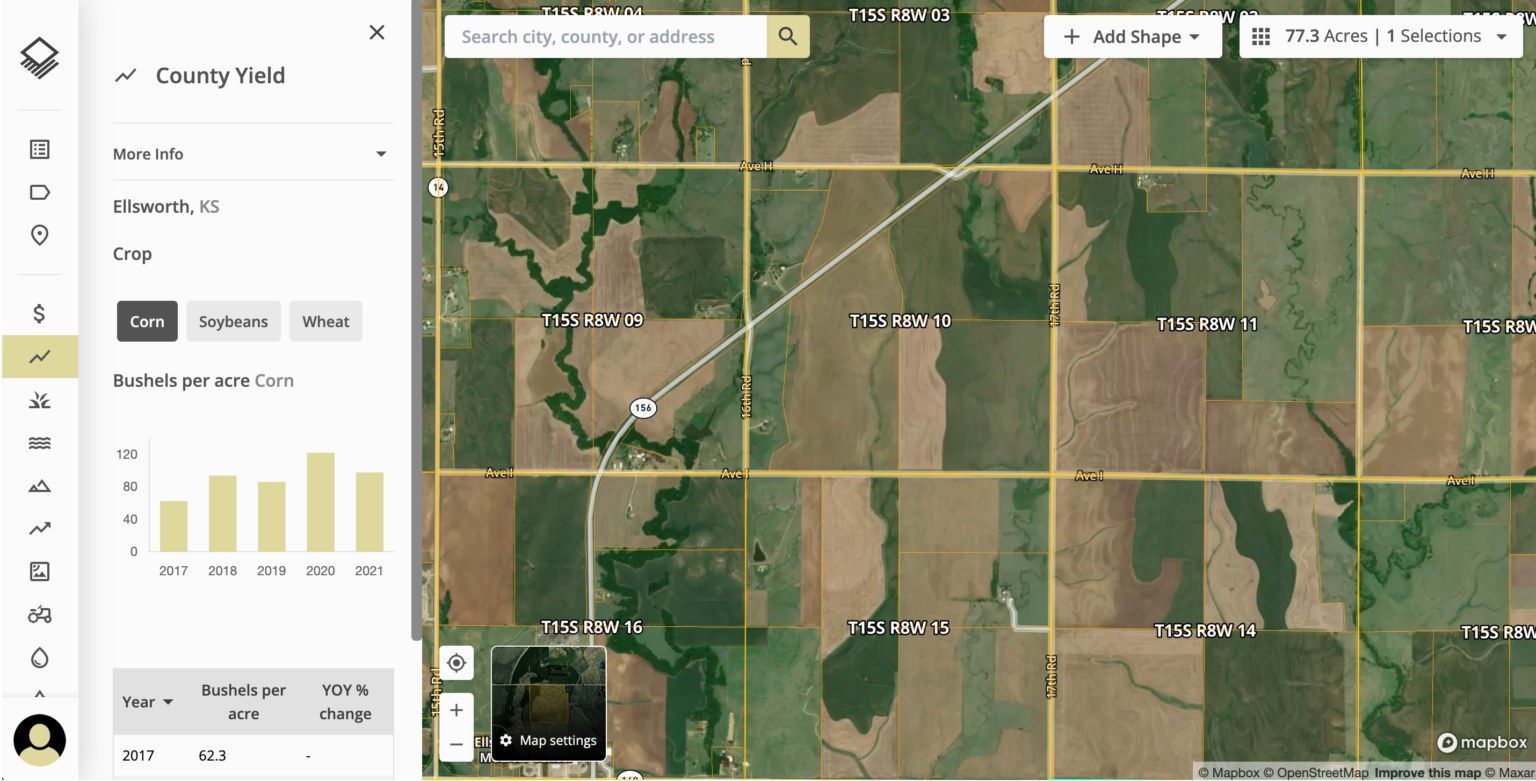Open the tractor sidebar item
Screen dimensions: 1536x781
click(x=39, y=614)
